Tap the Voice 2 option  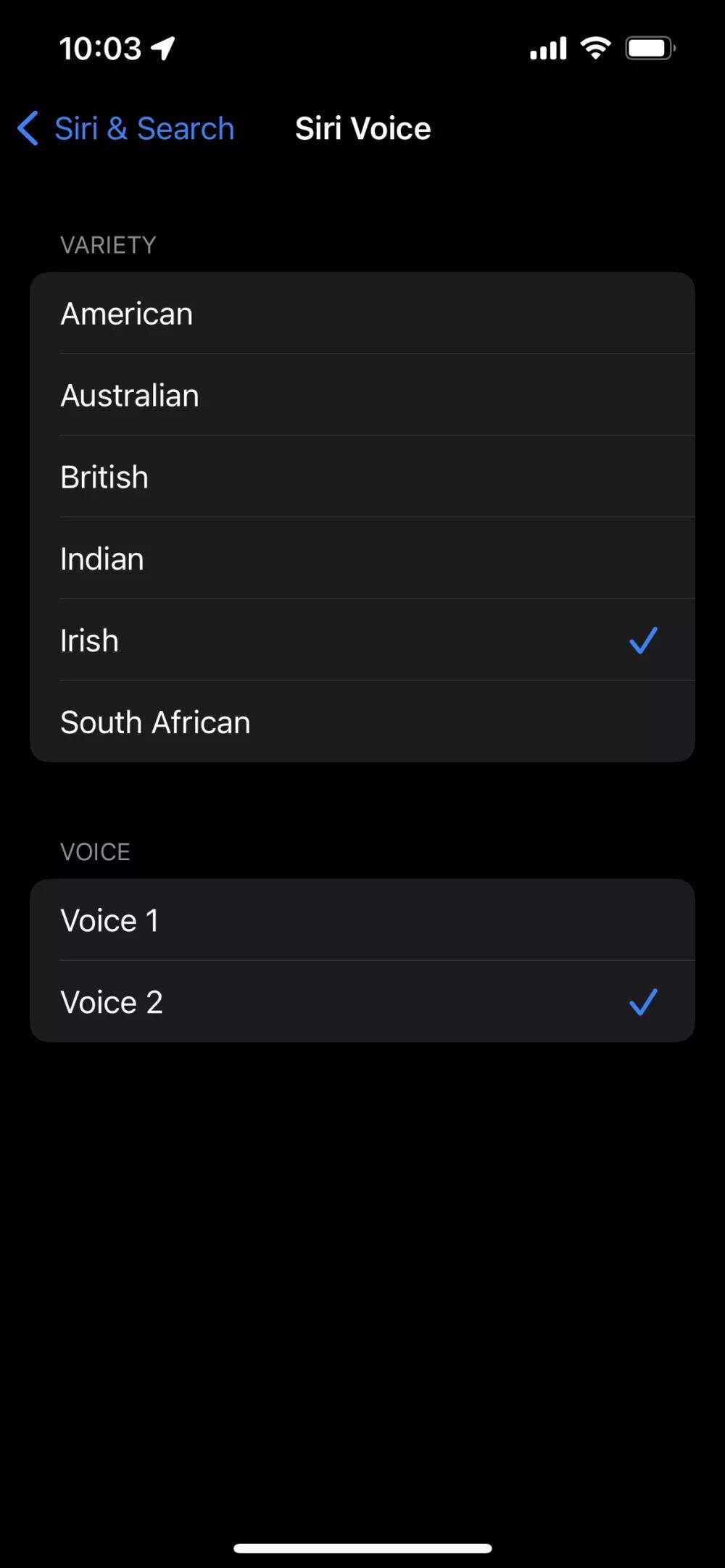(x=362, y=1002)
